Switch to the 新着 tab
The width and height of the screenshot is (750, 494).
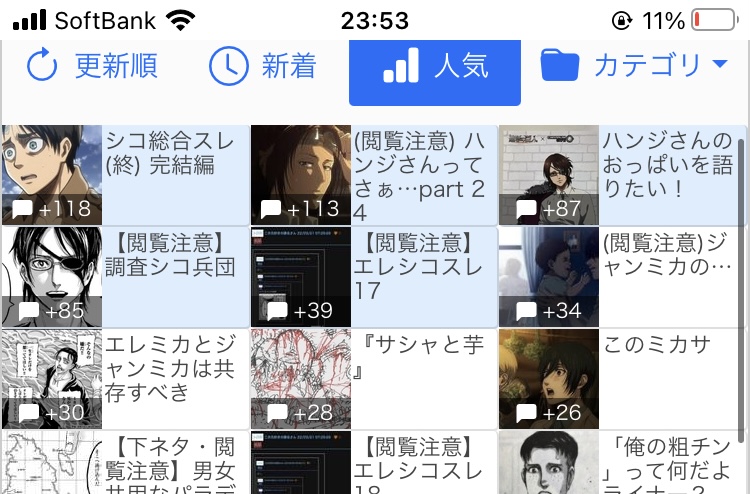(x=263, y=66)
